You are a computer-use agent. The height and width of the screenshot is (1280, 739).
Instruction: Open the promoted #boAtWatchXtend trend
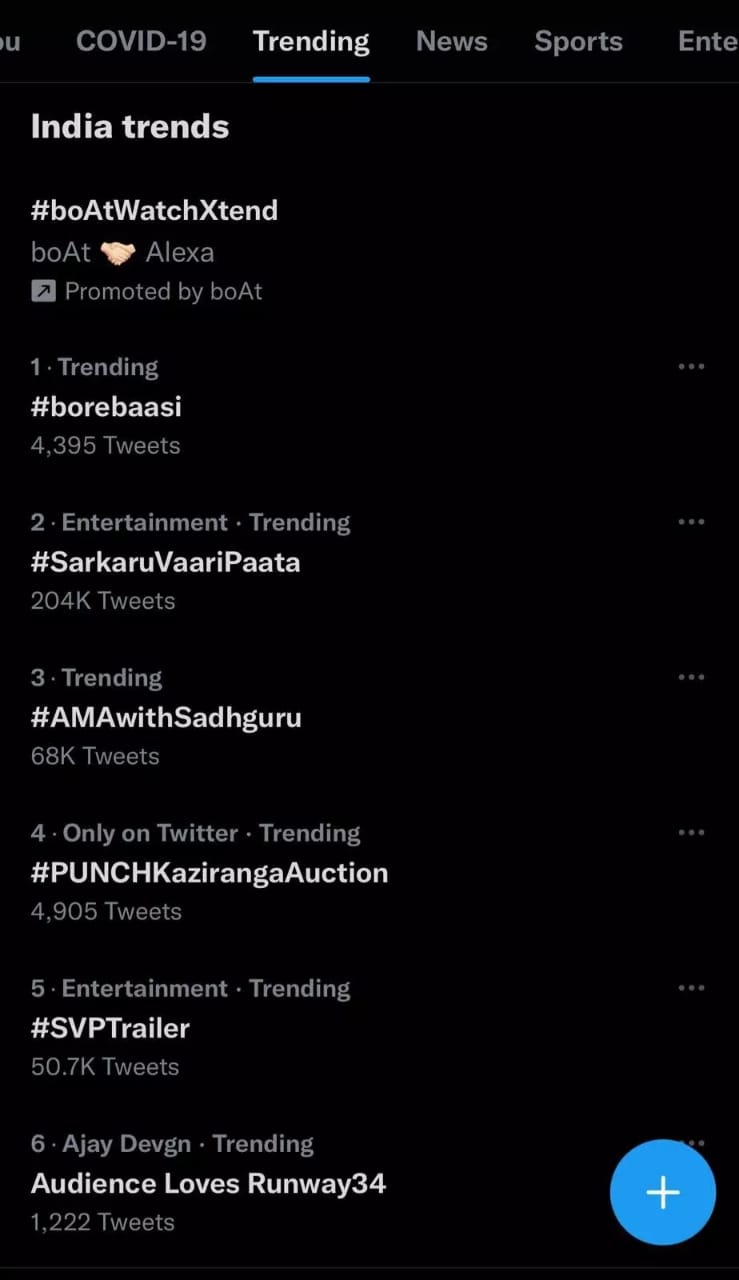pos(154,210)
